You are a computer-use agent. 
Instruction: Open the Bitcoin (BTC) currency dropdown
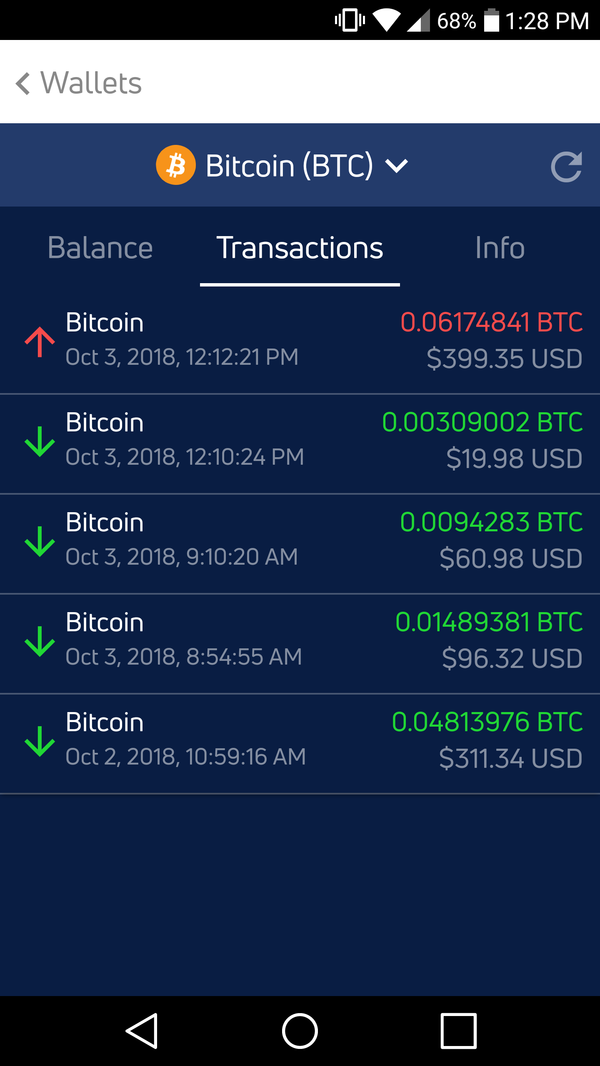282,166
